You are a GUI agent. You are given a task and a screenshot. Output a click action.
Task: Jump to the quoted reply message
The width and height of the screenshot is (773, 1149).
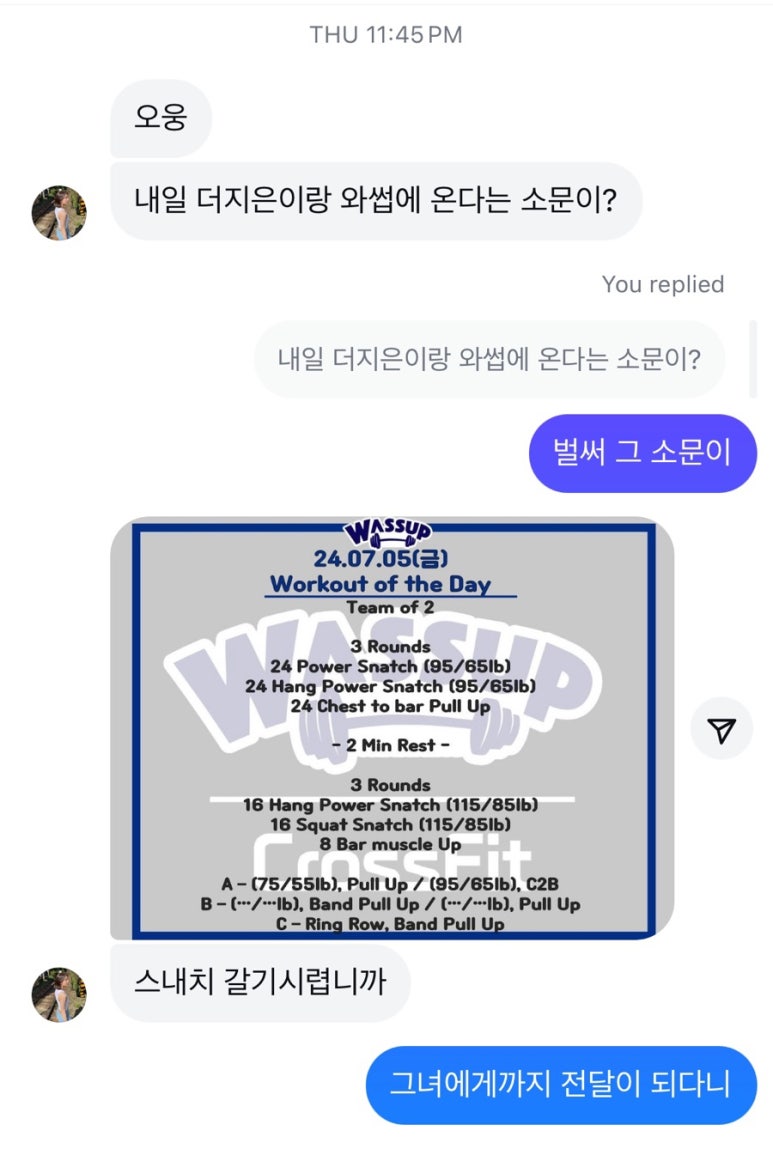488,359
